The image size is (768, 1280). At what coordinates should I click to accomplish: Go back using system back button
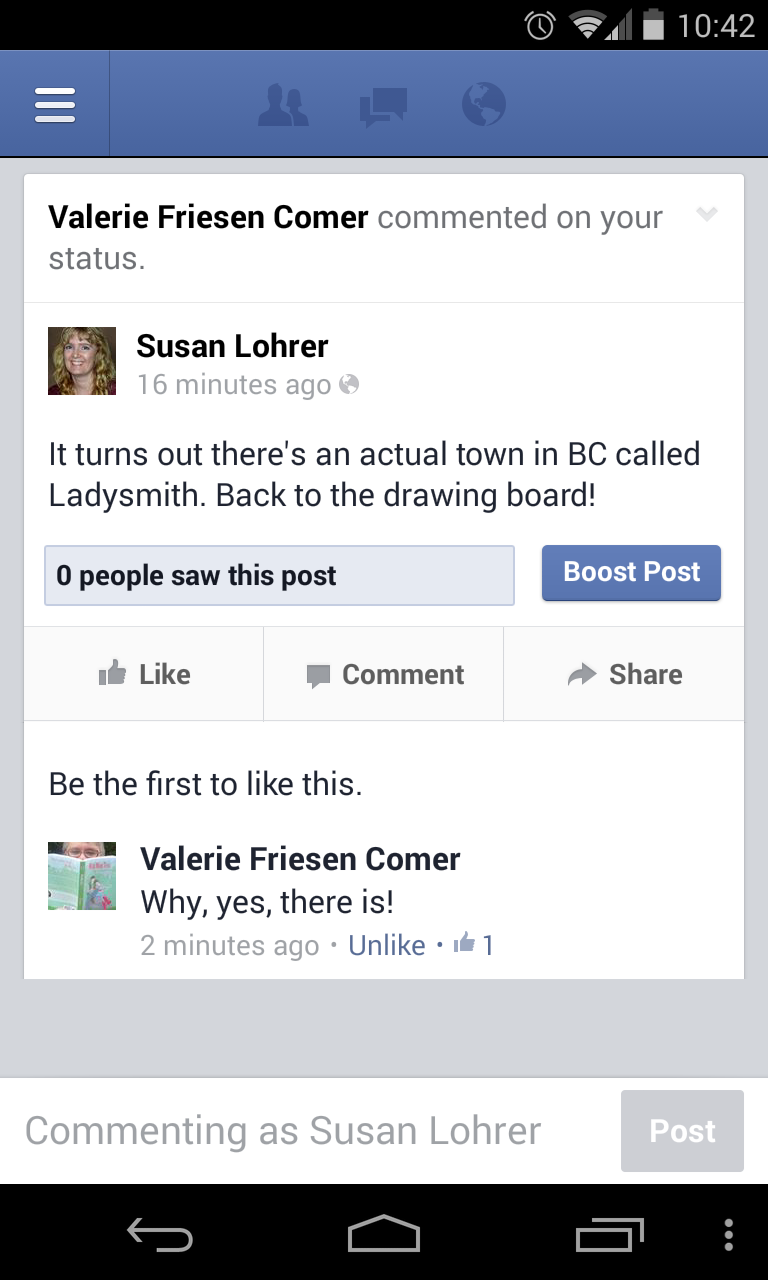pyautogui.click(x=160, y=1235)
